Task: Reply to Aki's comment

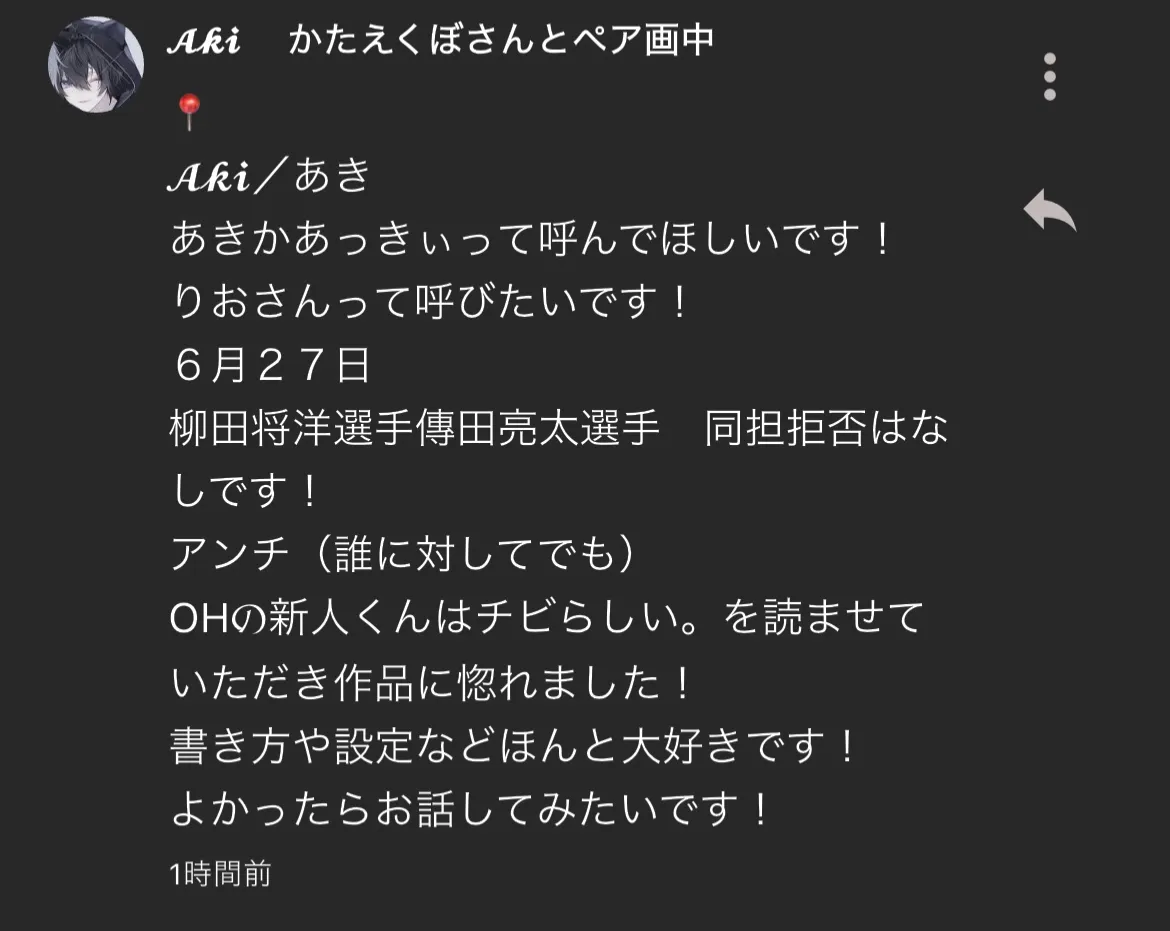Action: point(1049,211)
